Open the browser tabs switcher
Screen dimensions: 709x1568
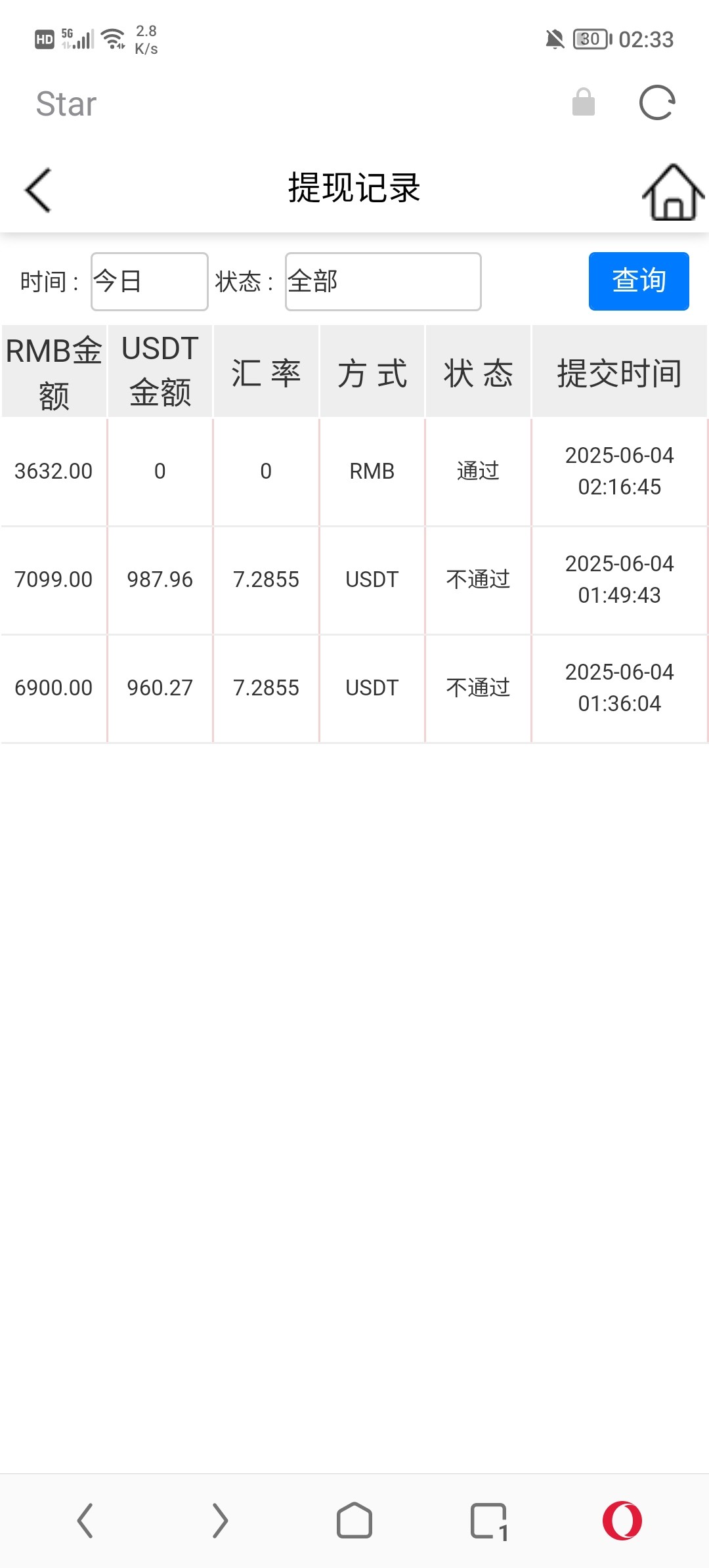point(489,1521)
